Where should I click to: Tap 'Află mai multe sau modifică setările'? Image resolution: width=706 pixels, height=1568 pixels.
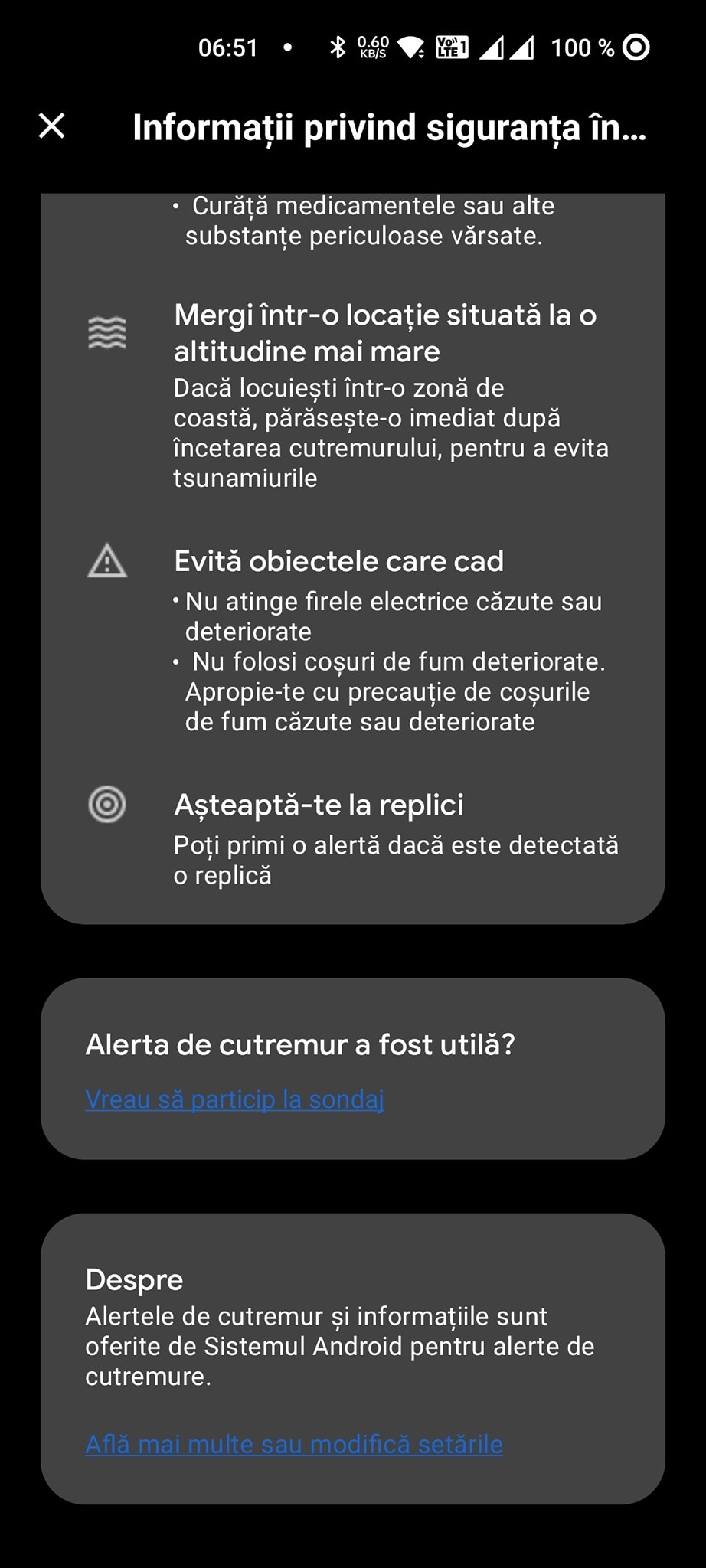coord(294,1444)
